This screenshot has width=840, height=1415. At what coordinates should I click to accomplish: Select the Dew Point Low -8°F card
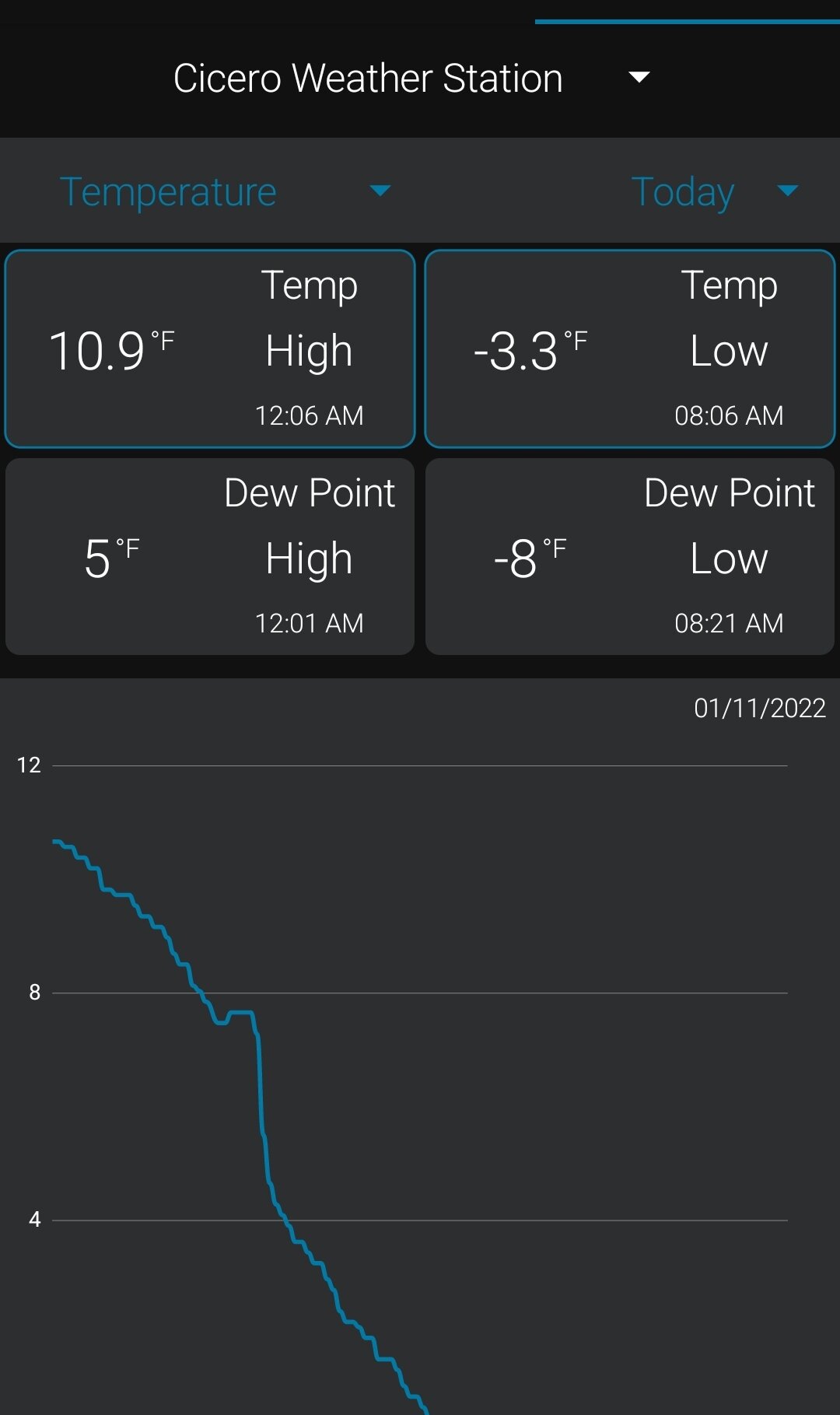coord(630,556)
